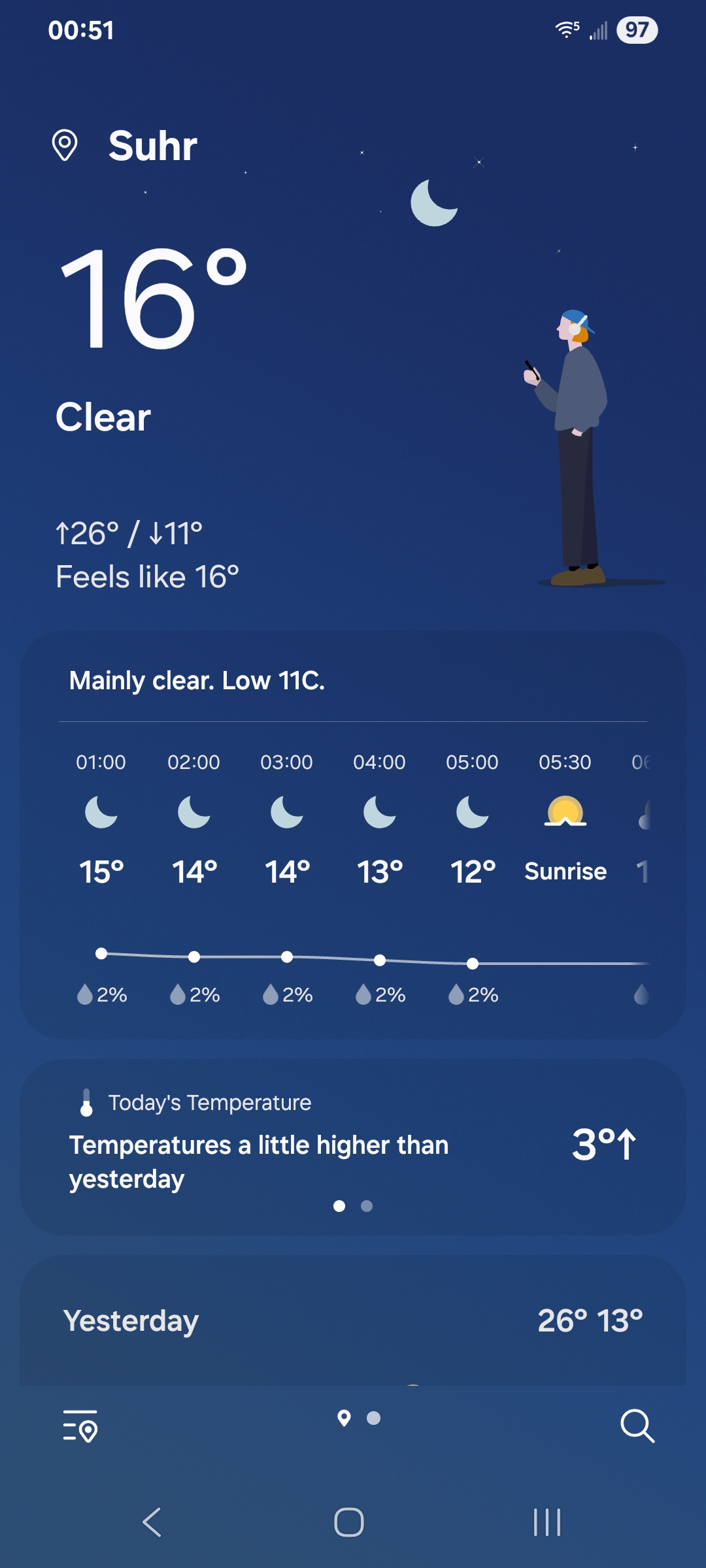Open the hourly forecast card

tap(353, 835)
